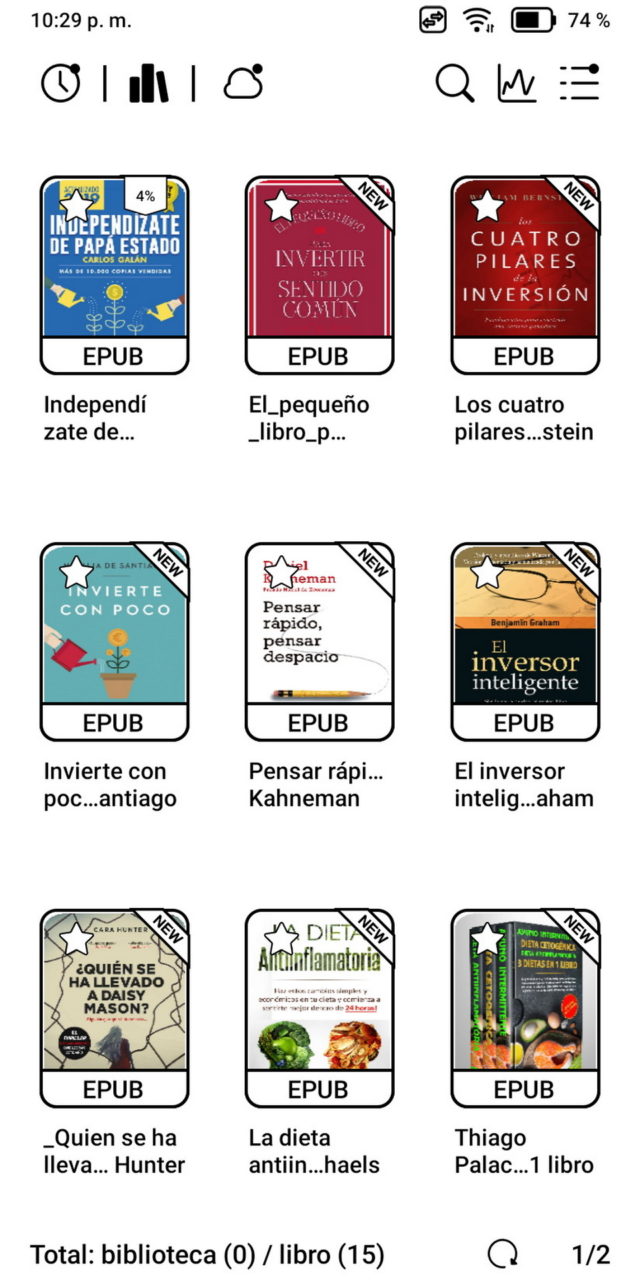Open the cloud storage tab
The image size is (640, 1280).
242,84
